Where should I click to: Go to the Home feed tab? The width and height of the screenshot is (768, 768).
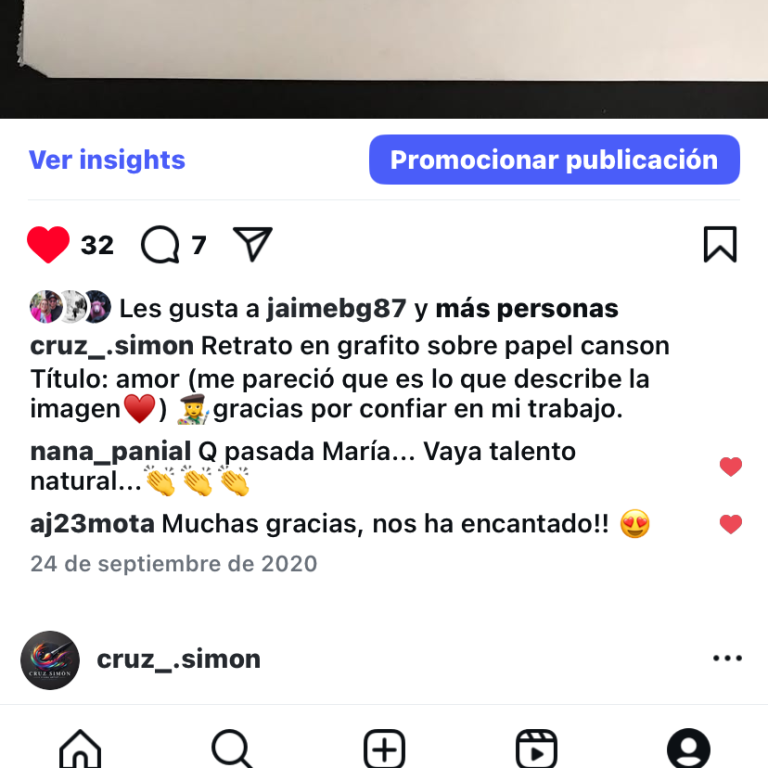click(x=80, y=748)
